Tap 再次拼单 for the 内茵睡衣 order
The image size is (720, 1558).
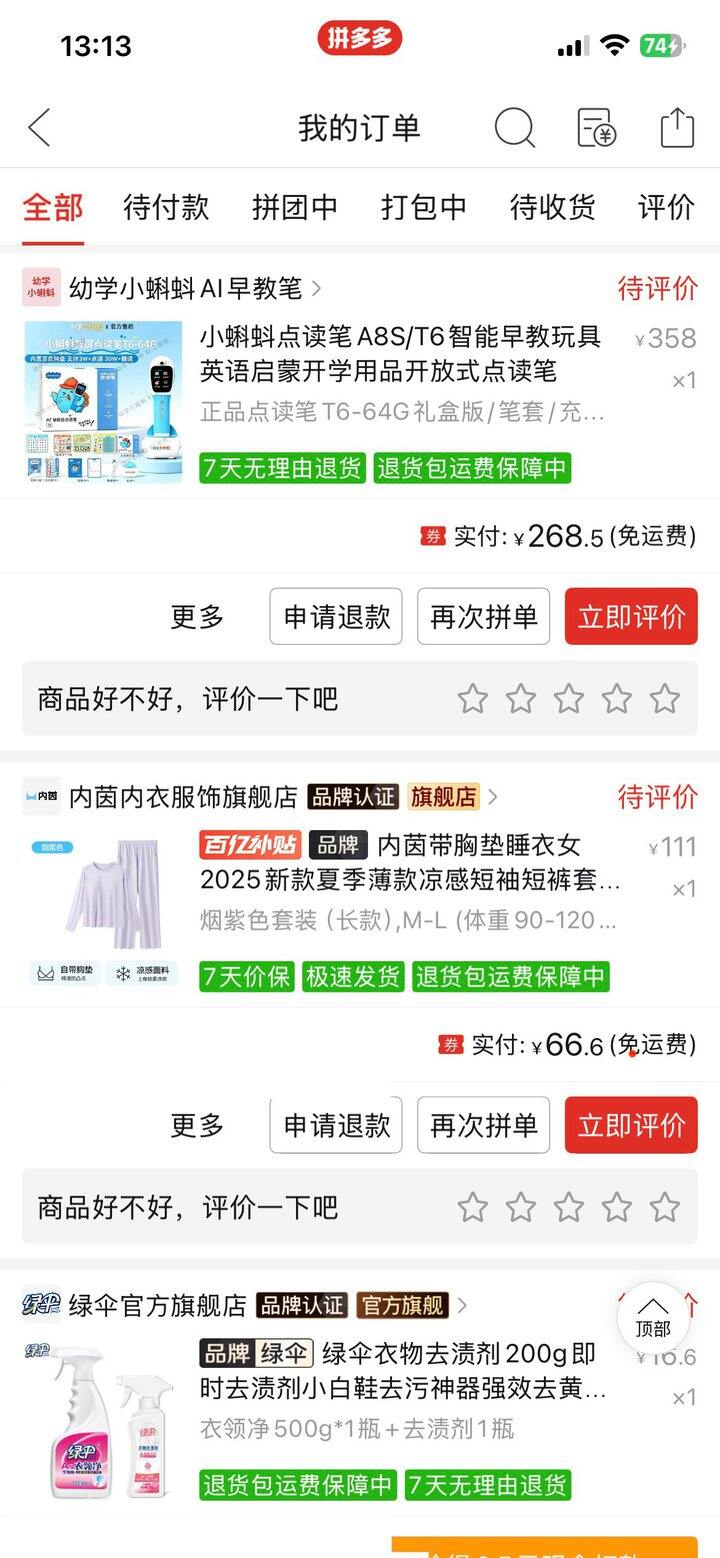483,1125
